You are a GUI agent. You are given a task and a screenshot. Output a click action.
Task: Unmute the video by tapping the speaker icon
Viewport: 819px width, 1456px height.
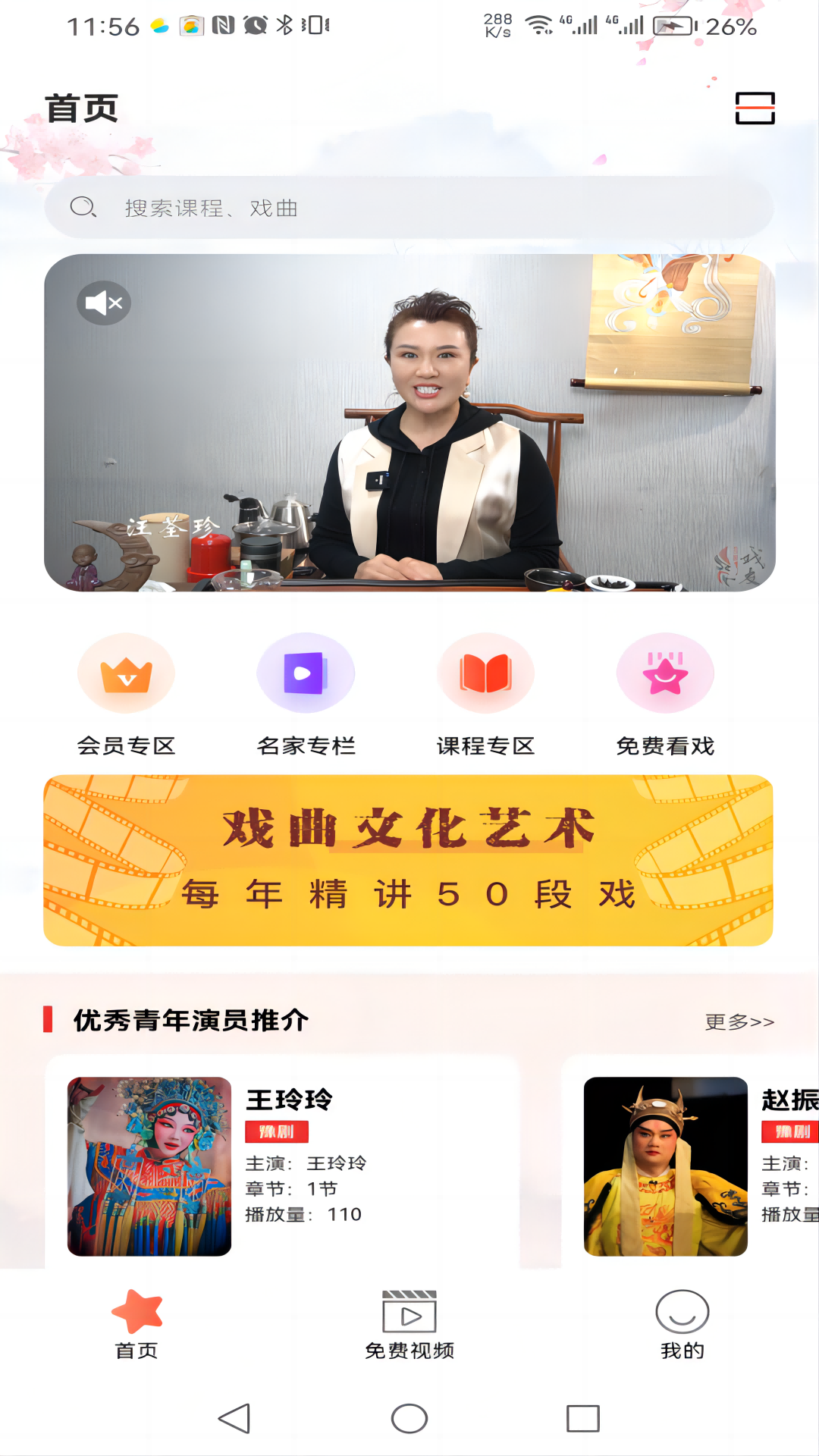pyautogui.click(x=103, y=302)
